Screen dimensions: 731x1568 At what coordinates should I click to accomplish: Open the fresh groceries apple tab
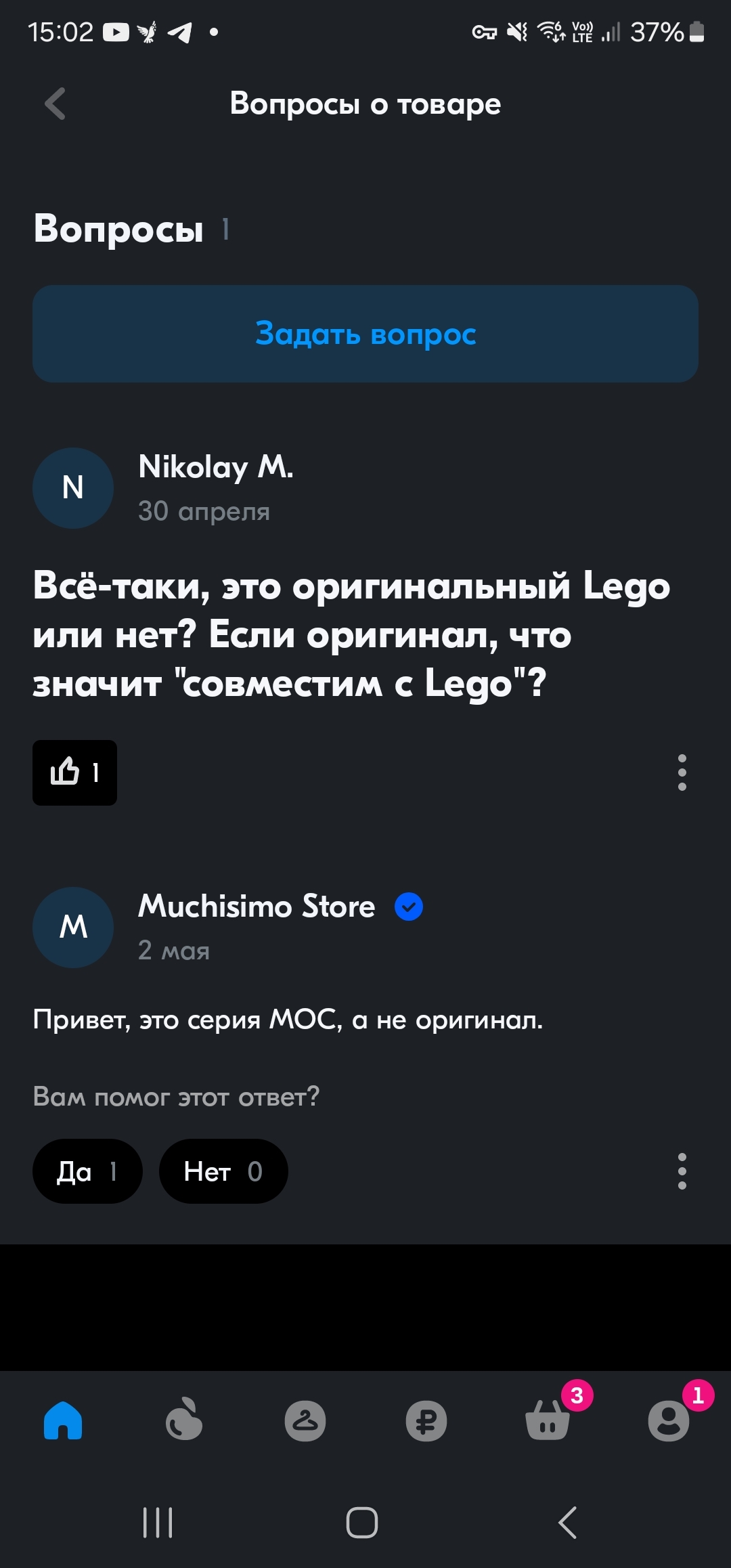tap(184, 1420)
